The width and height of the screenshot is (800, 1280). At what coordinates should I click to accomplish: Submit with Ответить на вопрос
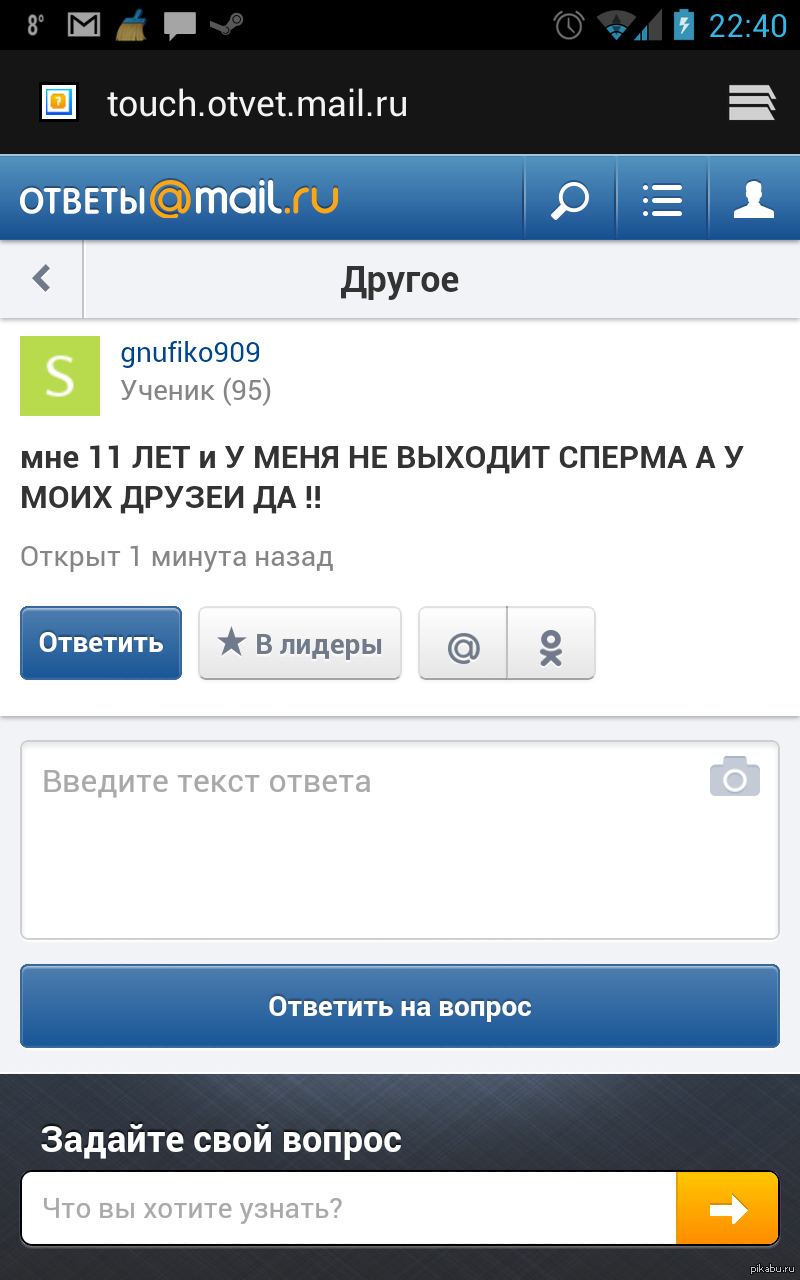click(400, 1006)
